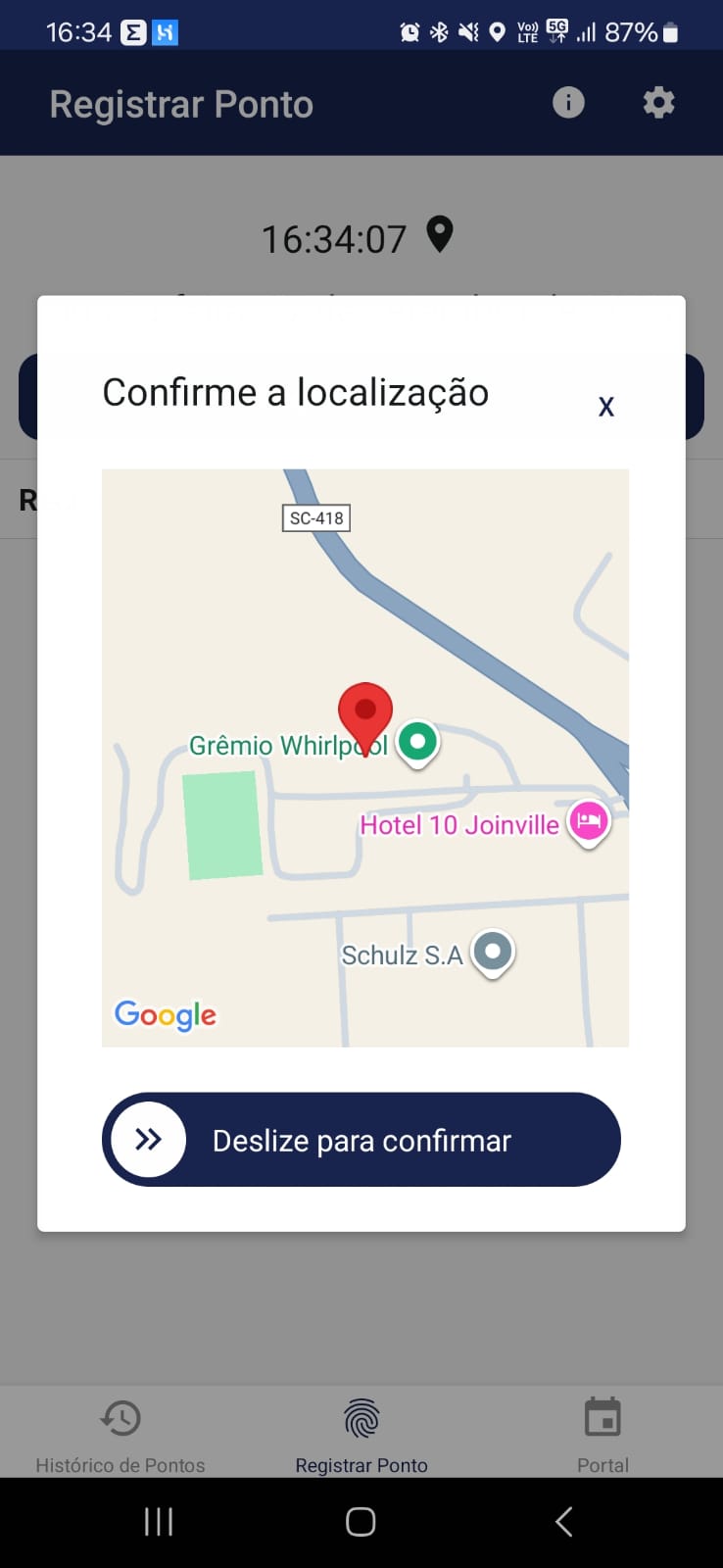Select the fingerprint Registrar Ponto icon
The height and width of the screenshot is (1568, 723).
click(x=361, y=1418)
